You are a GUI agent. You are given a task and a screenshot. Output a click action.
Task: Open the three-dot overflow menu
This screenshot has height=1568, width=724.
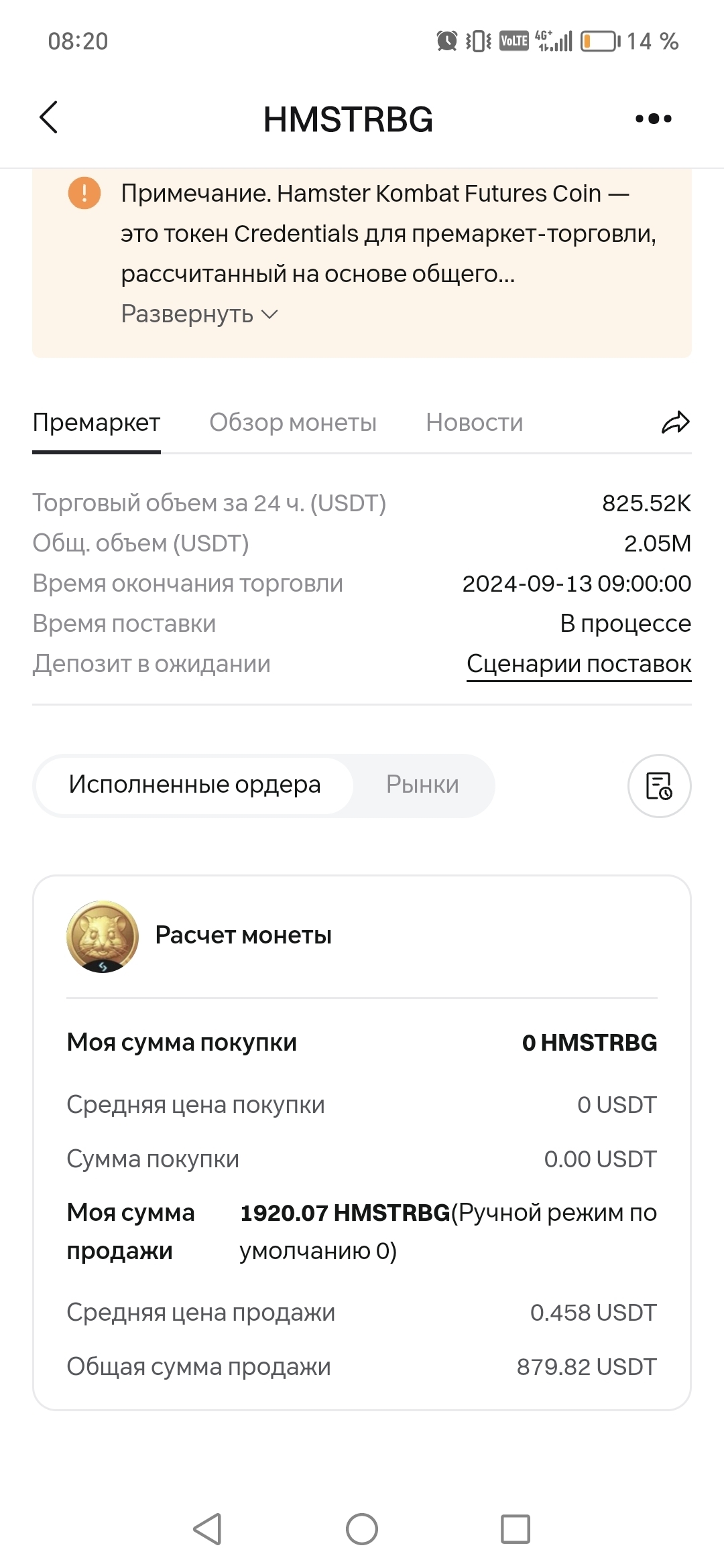[x=653, y=119]
